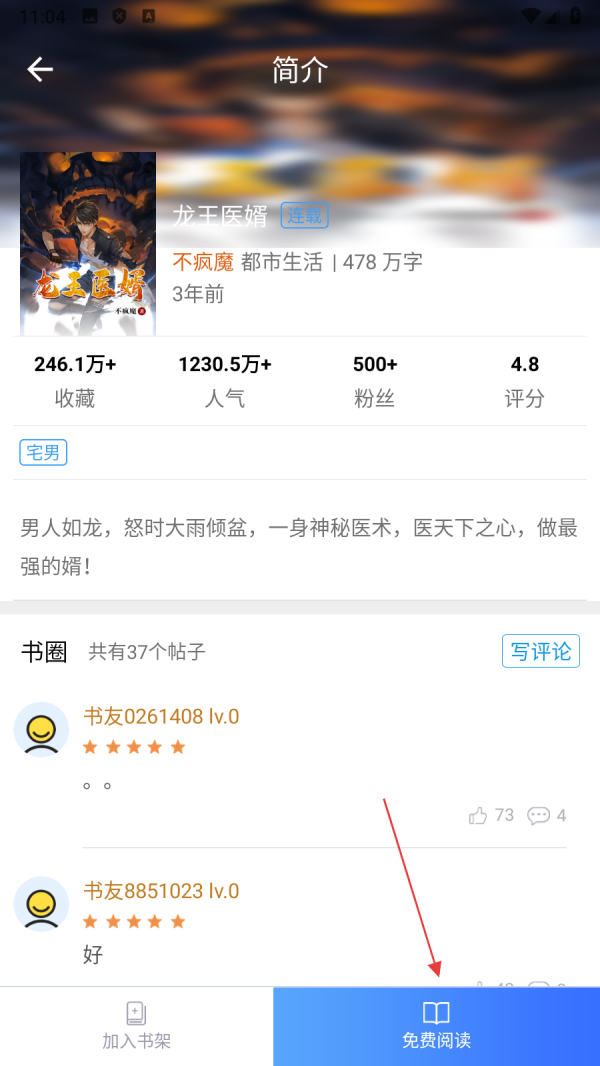Like the review by 书友0261408
Image resolution: width=600 pixels, height=1066 pixels.
tap(479, 815)
